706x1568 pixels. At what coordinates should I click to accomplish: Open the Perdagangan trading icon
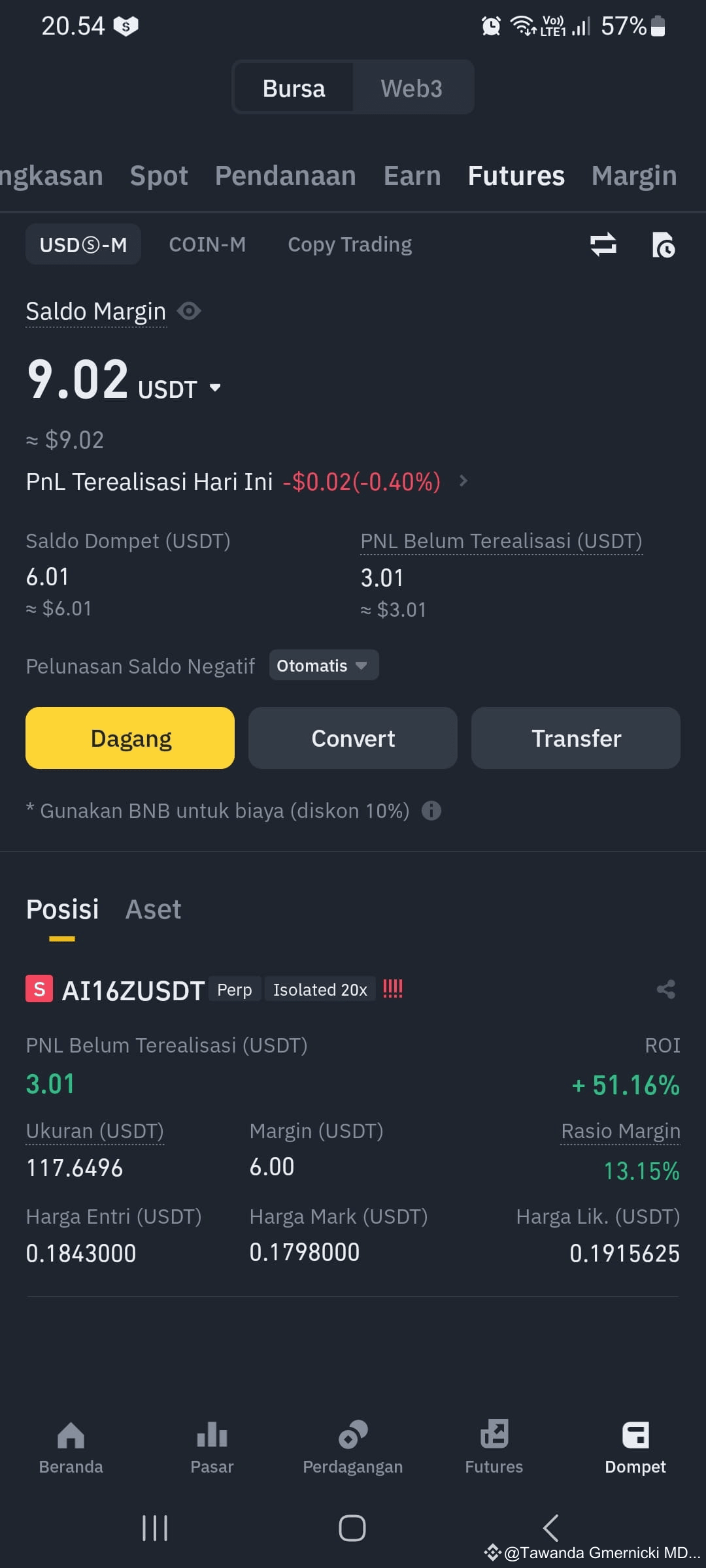pyautogui.click(x=353, y=1435)
